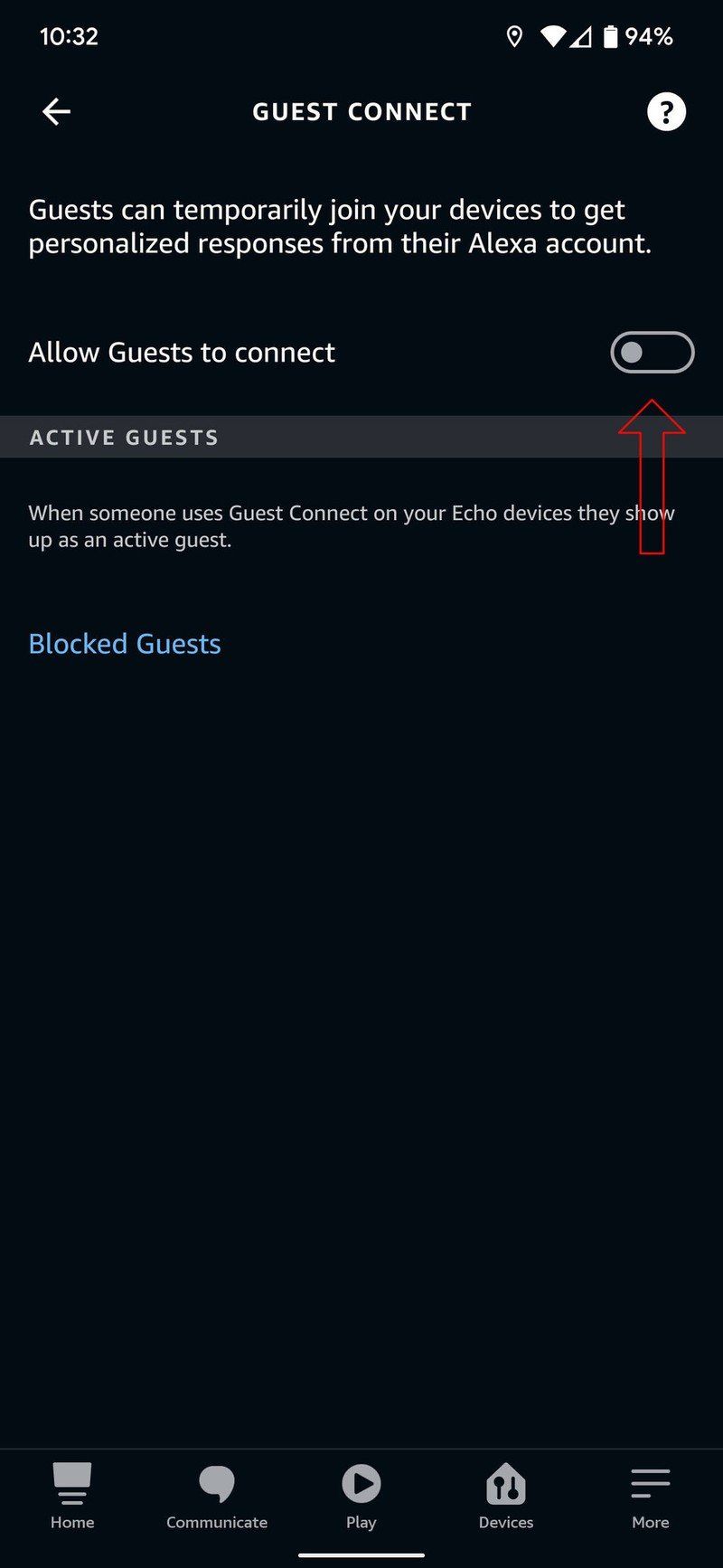Tap the Guest Connect page title
Image resolution: width=723 pixels, height=1568 pixels.
coord(361,111)
